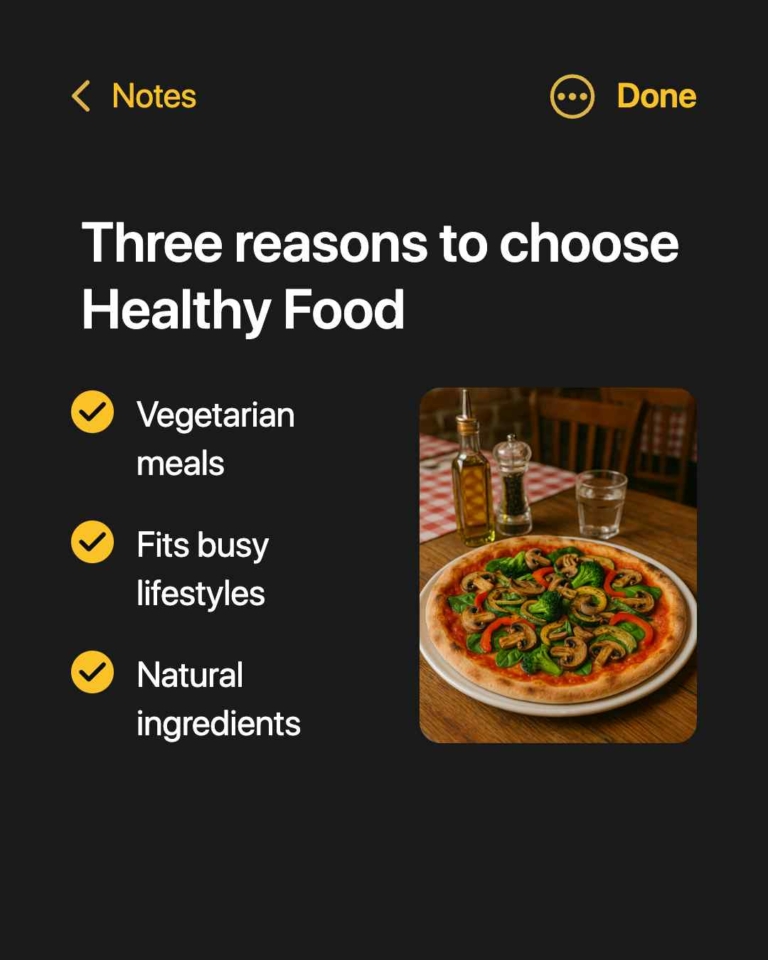
Task: Tap the yellow checkmark beside Vegetarian meals
Action: coord(92,411)
